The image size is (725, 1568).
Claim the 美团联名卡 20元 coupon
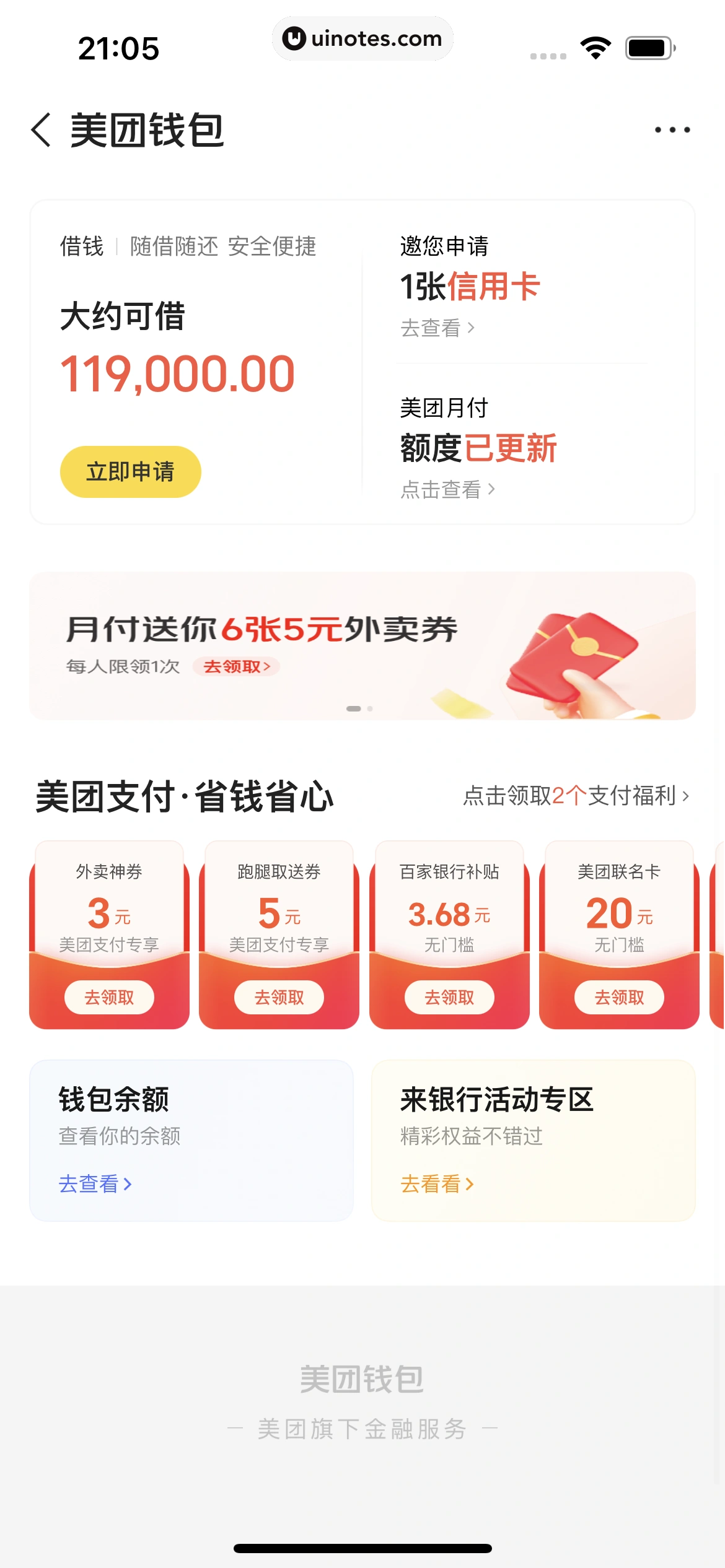[619, 997]
